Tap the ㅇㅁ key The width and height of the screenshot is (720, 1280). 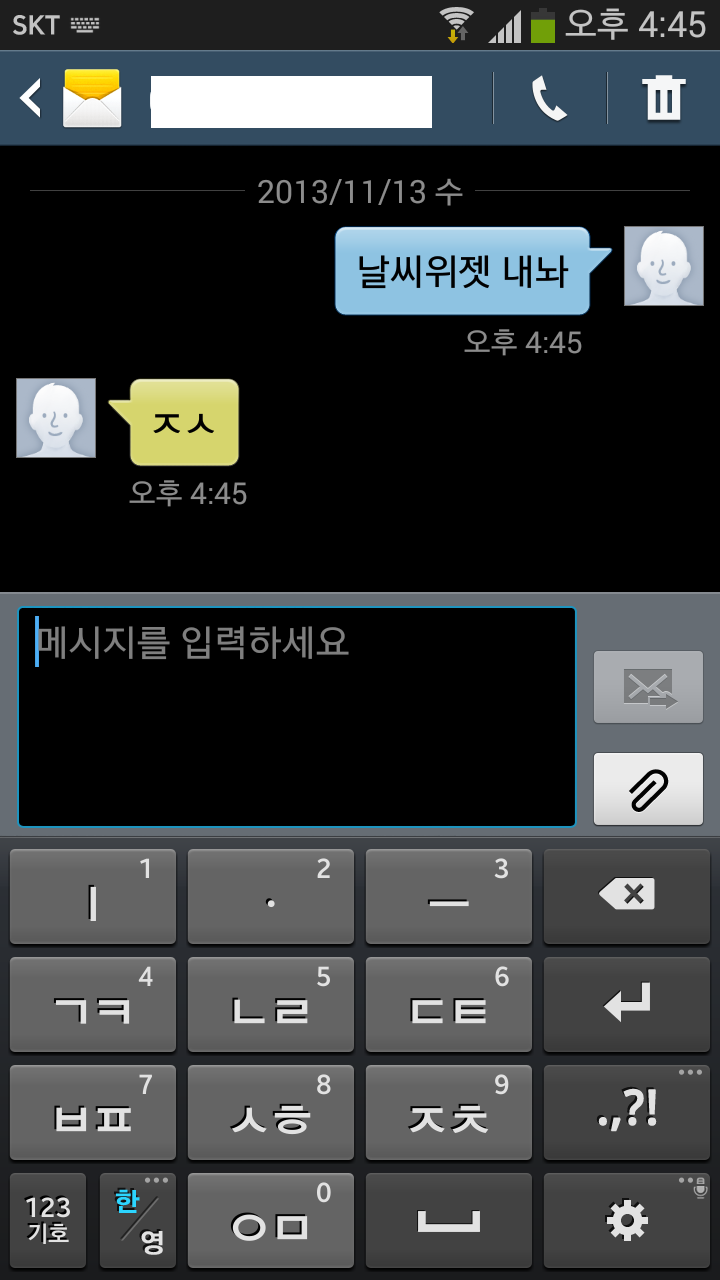[x=270, y=1220]
